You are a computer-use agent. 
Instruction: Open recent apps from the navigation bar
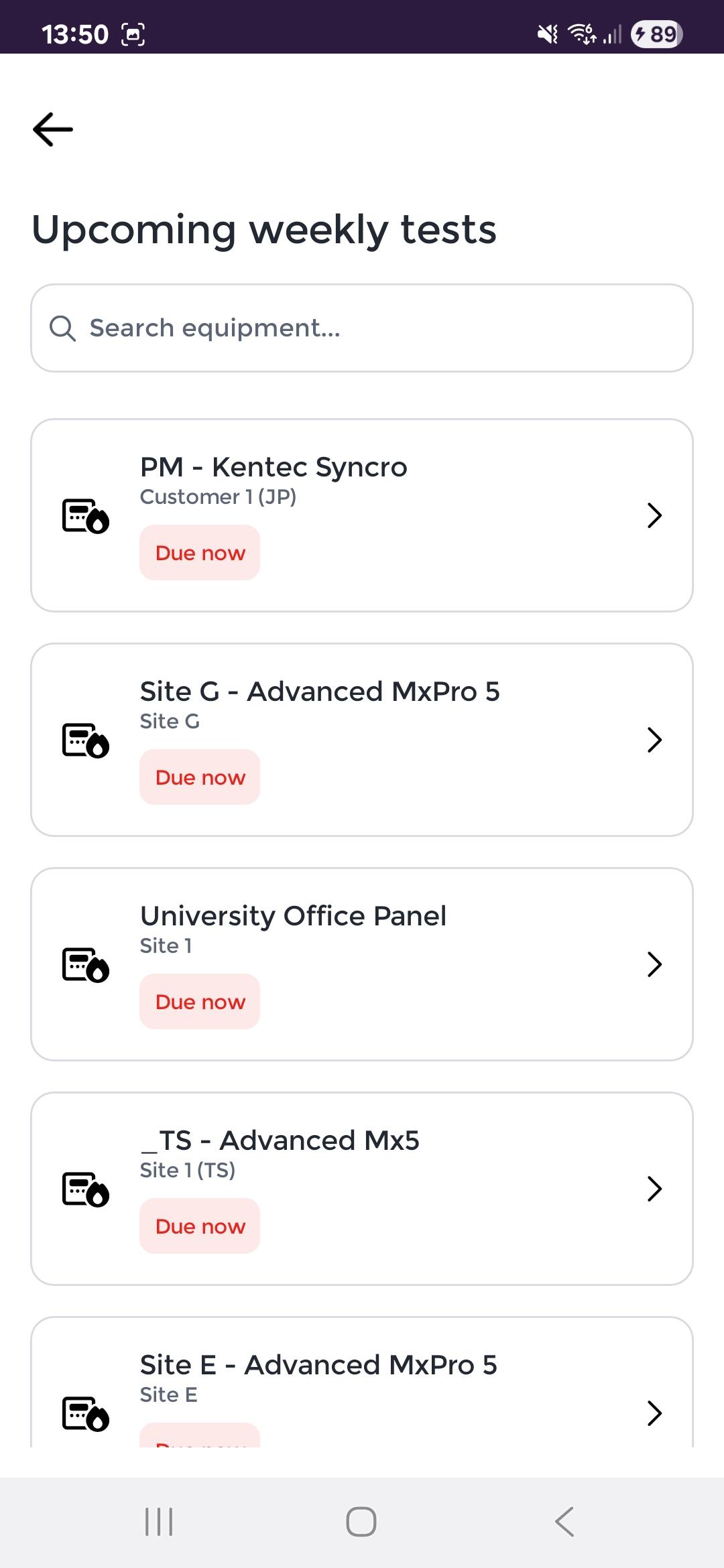[x=159, y=1522]
